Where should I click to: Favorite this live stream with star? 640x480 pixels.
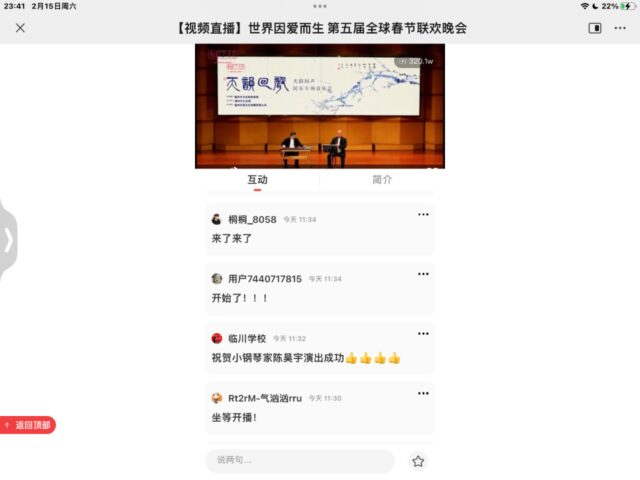pos(418,461)
